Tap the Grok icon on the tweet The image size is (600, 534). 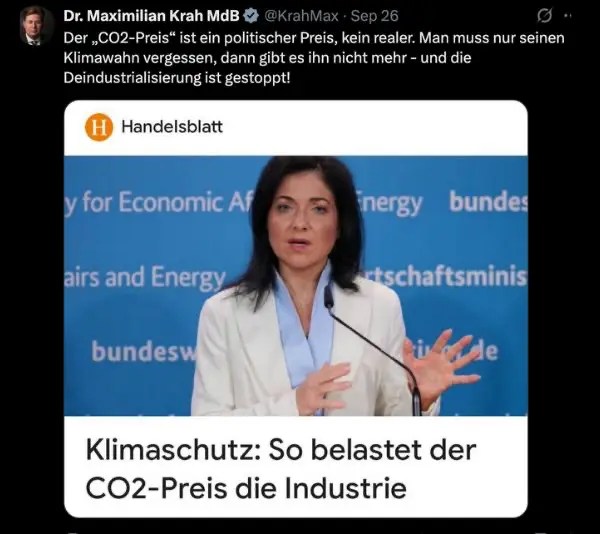click(x=544, y=16)
